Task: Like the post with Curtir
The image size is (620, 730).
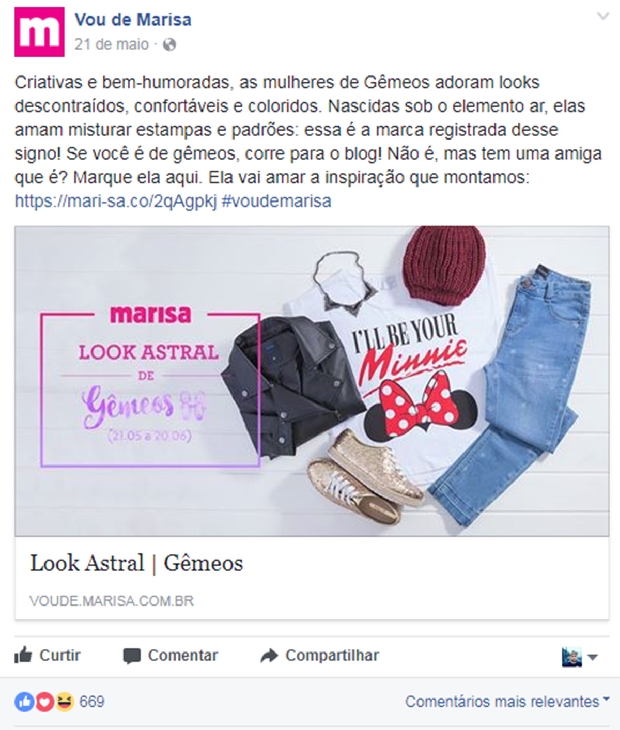Action: click(48, 656)
